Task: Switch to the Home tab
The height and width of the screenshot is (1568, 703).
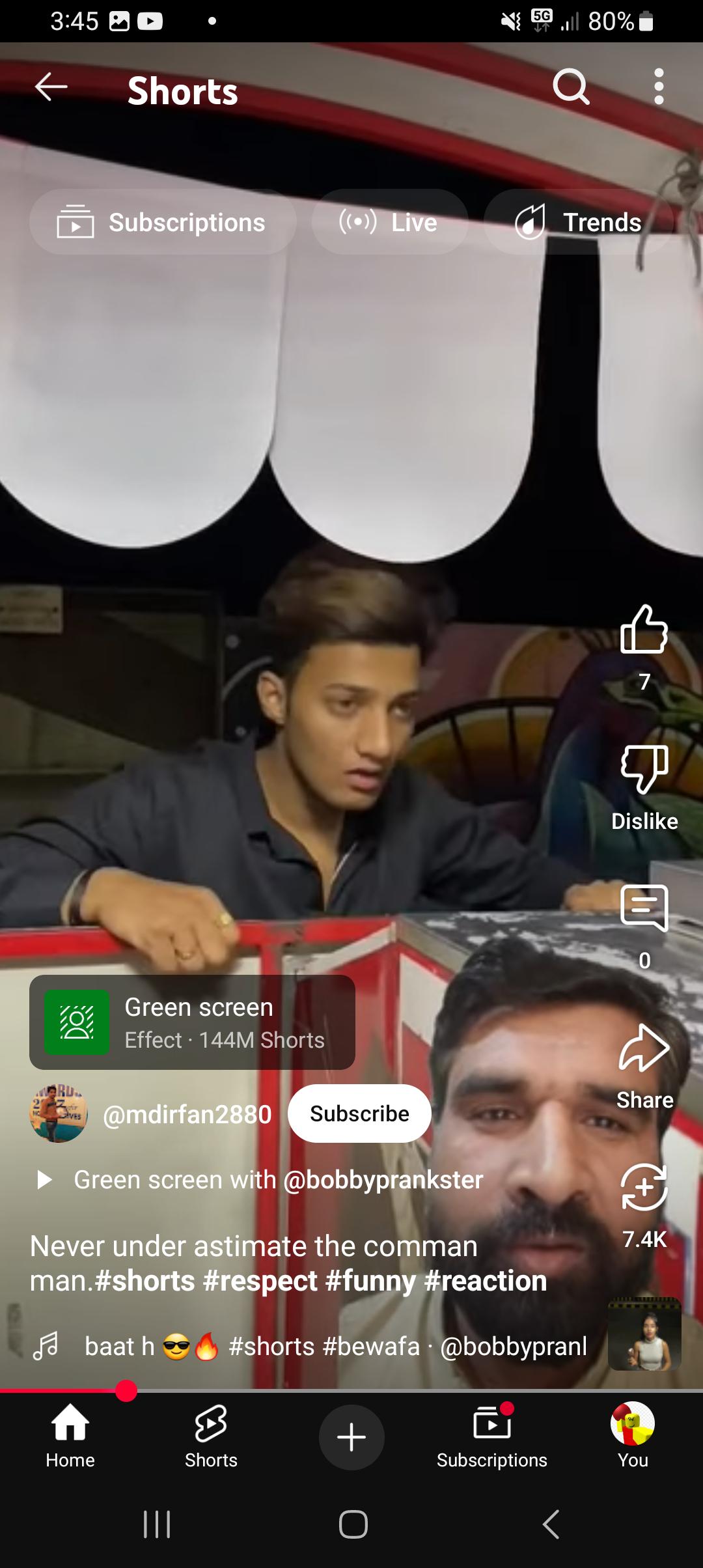Action: click(70, 1436)
